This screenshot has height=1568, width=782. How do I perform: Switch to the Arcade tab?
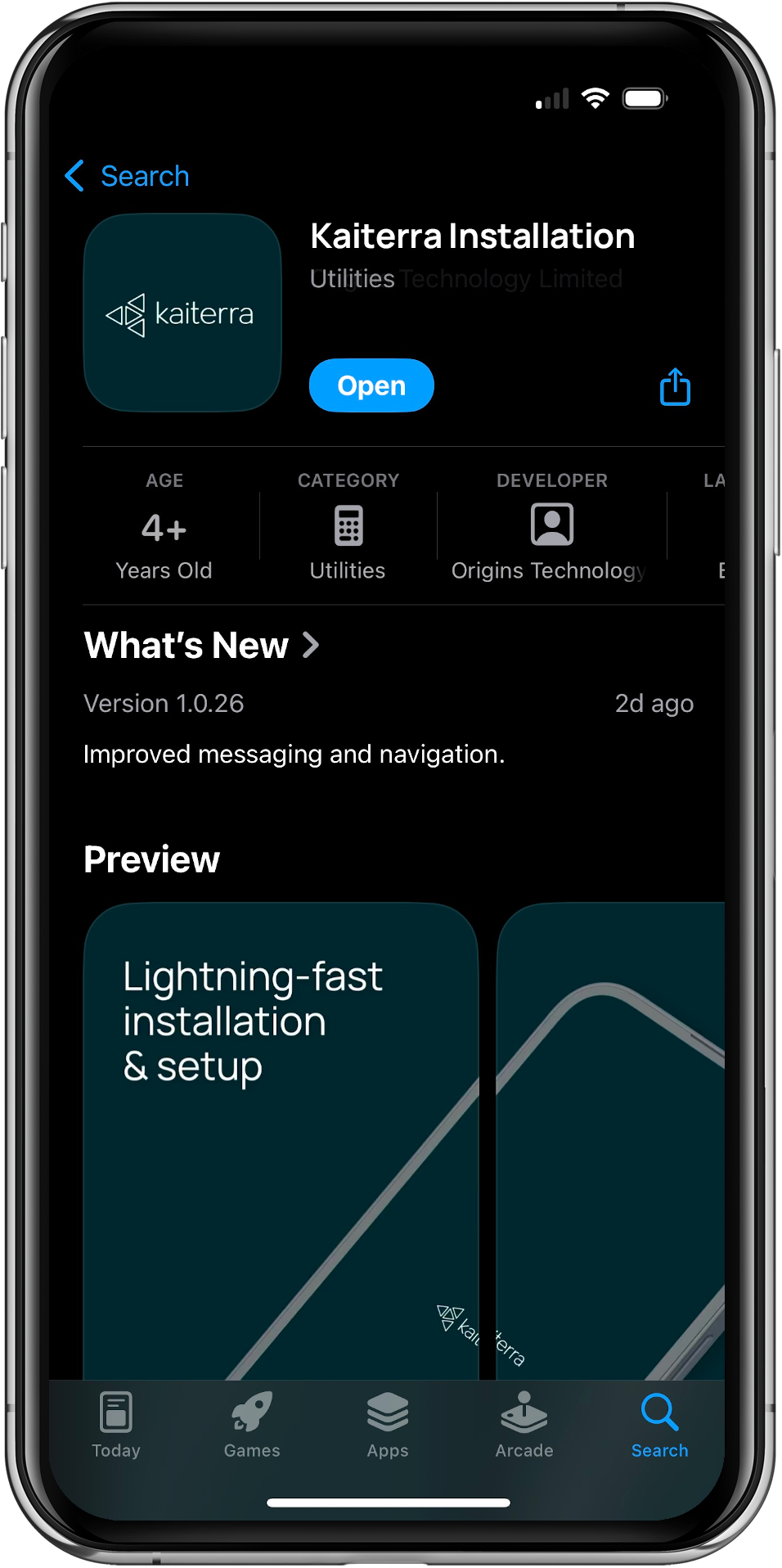524,1425
